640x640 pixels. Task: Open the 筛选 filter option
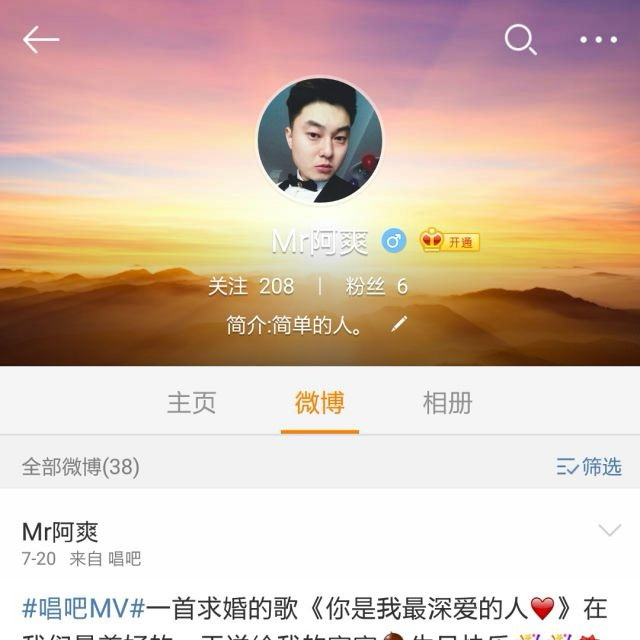pos(589,467)
